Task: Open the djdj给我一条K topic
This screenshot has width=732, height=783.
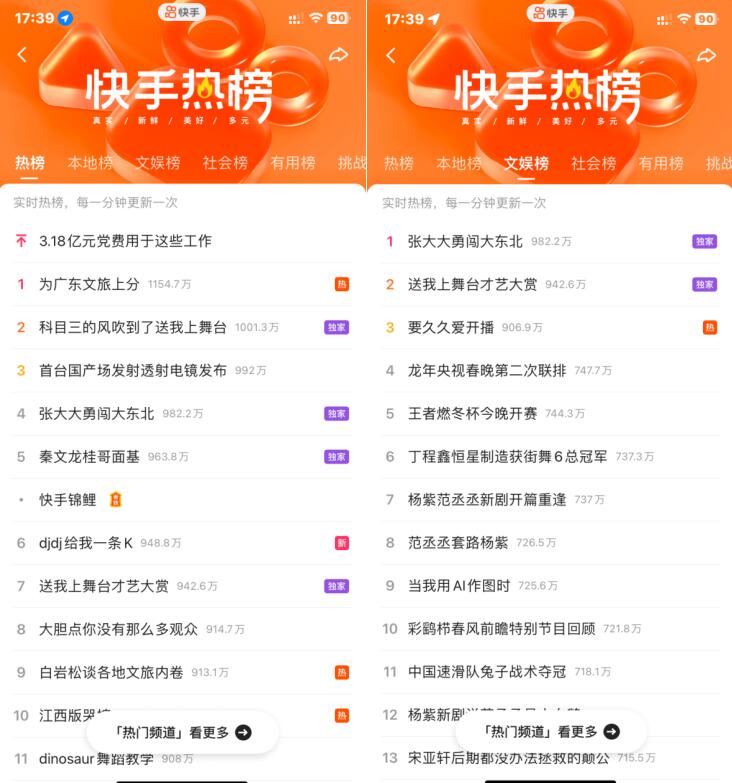Action: tap(86, 542)
